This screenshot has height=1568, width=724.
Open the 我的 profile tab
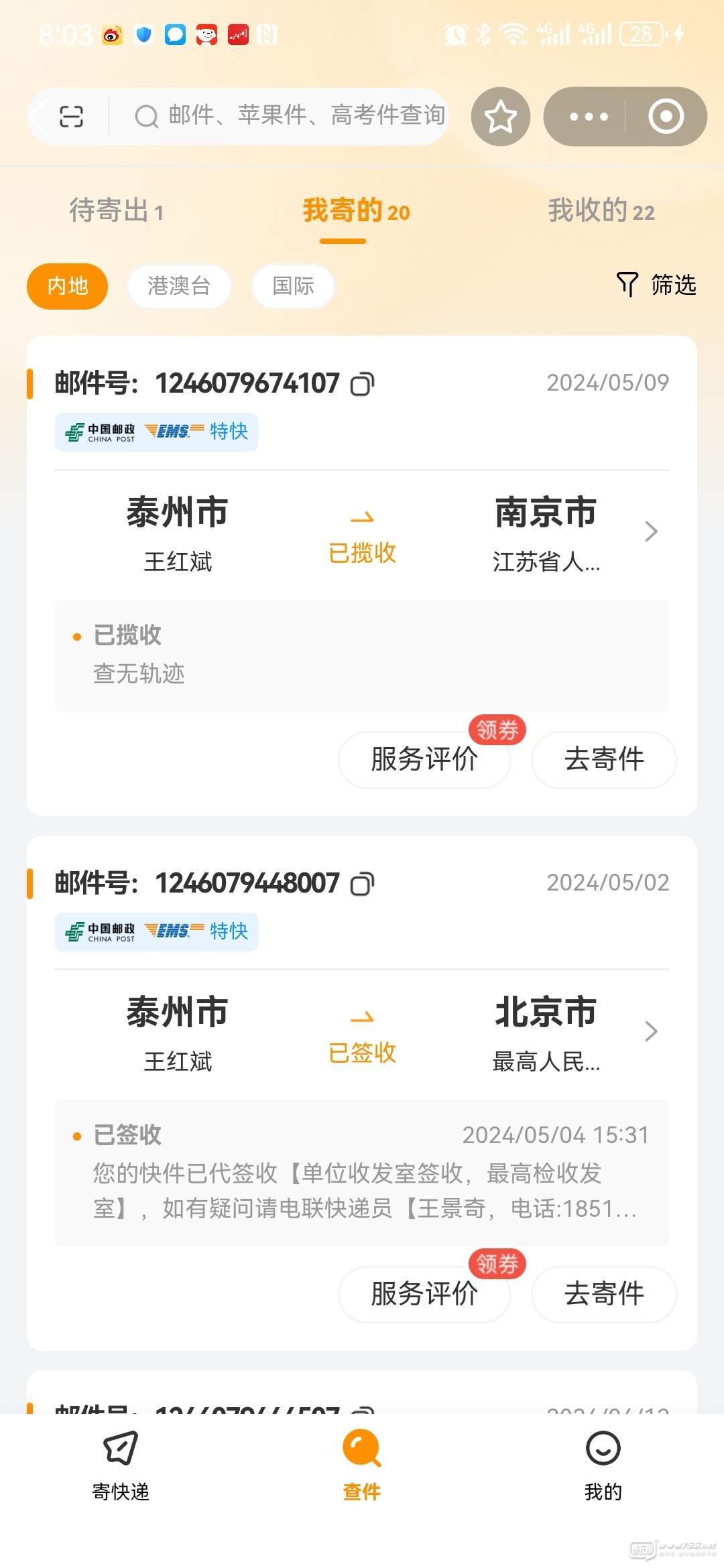pyautogui.click(x=603, y=1466)
